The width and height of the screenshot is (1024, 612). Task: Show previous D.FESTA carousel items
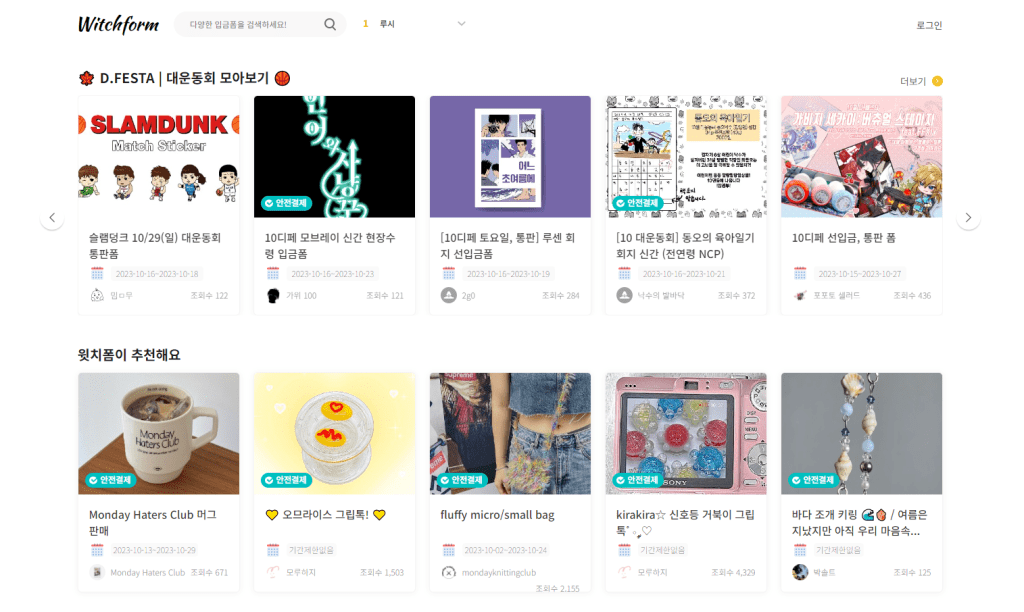coord(53,218)
